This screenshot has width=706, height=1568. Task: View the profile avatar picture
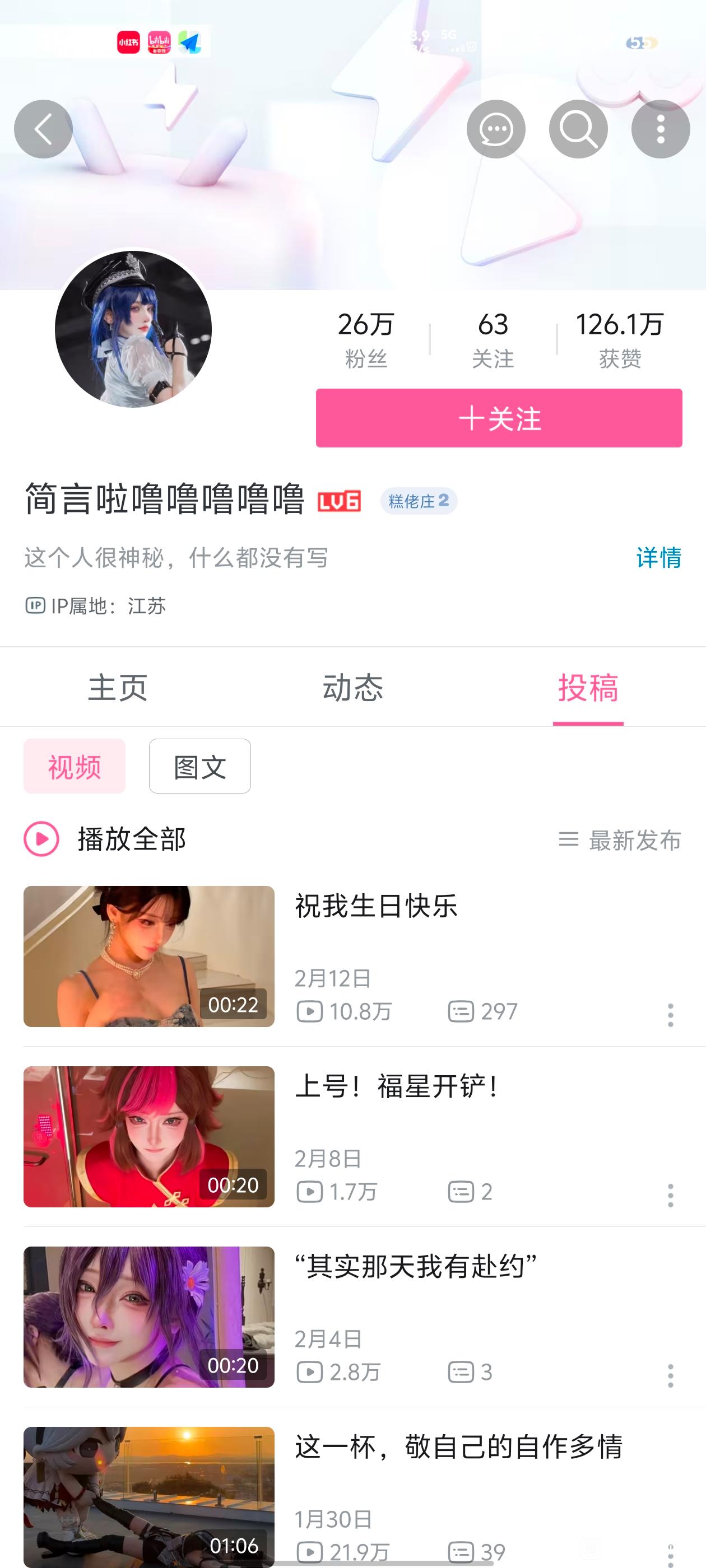pyautogui.click(x=133, y=329)
